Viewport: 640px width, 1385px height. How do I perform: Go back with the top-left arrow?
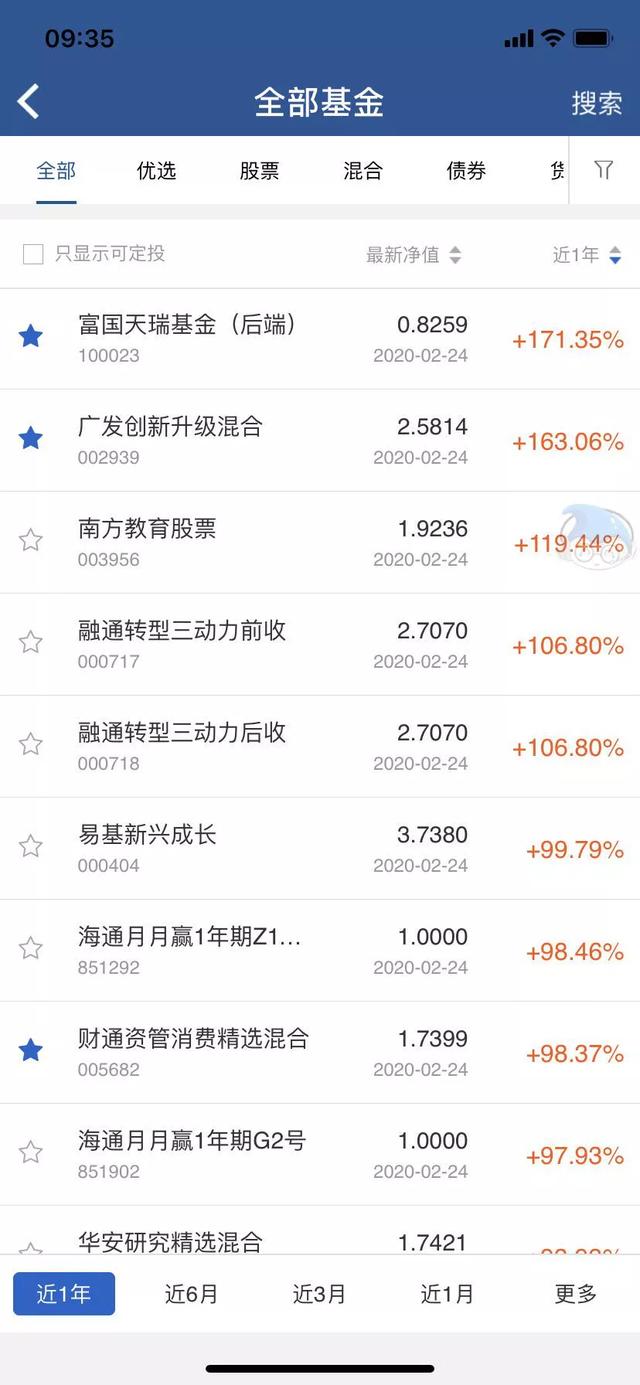click(29, 101)
